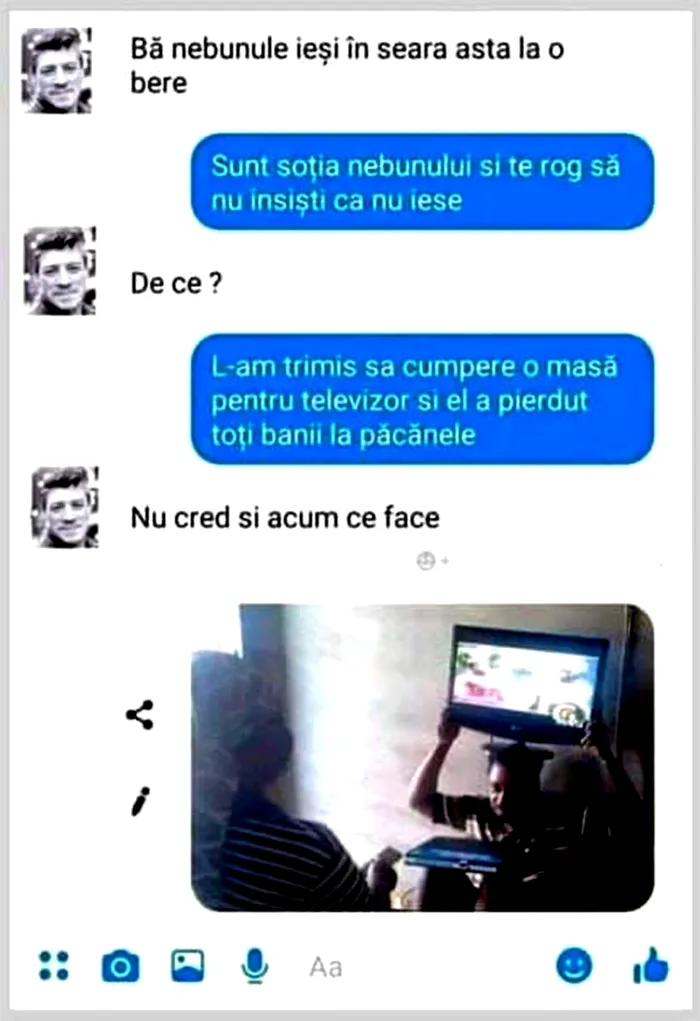Add a reaction under 'Nu cred si acum ce face'
This screenshot has width=700, height=1021.
coord(431,562)
